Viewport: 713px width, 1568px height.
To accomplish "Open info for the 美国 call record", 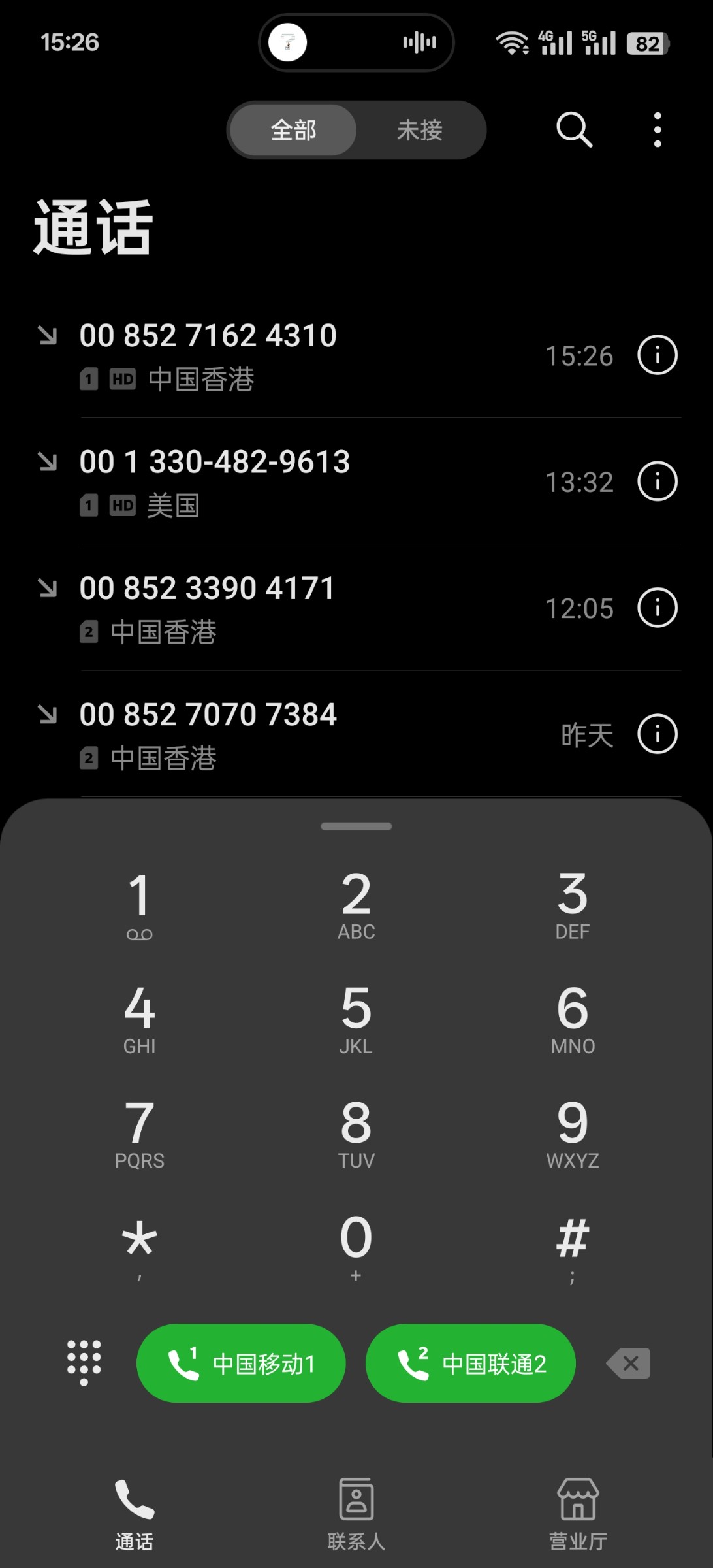I will tap(656, 482).
